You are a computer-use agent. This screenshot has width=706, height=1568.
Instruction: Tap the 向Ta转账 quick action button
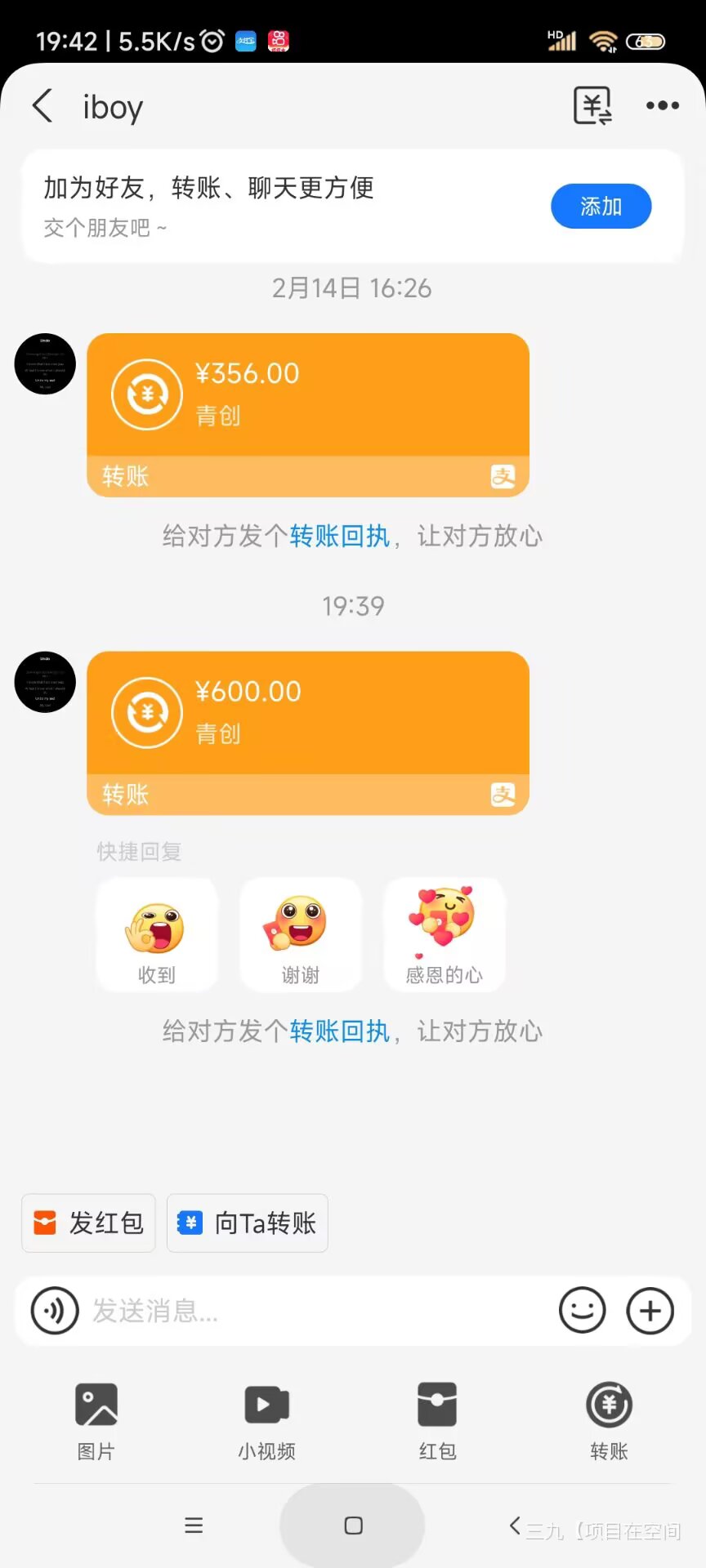(x=247, y=1223)
